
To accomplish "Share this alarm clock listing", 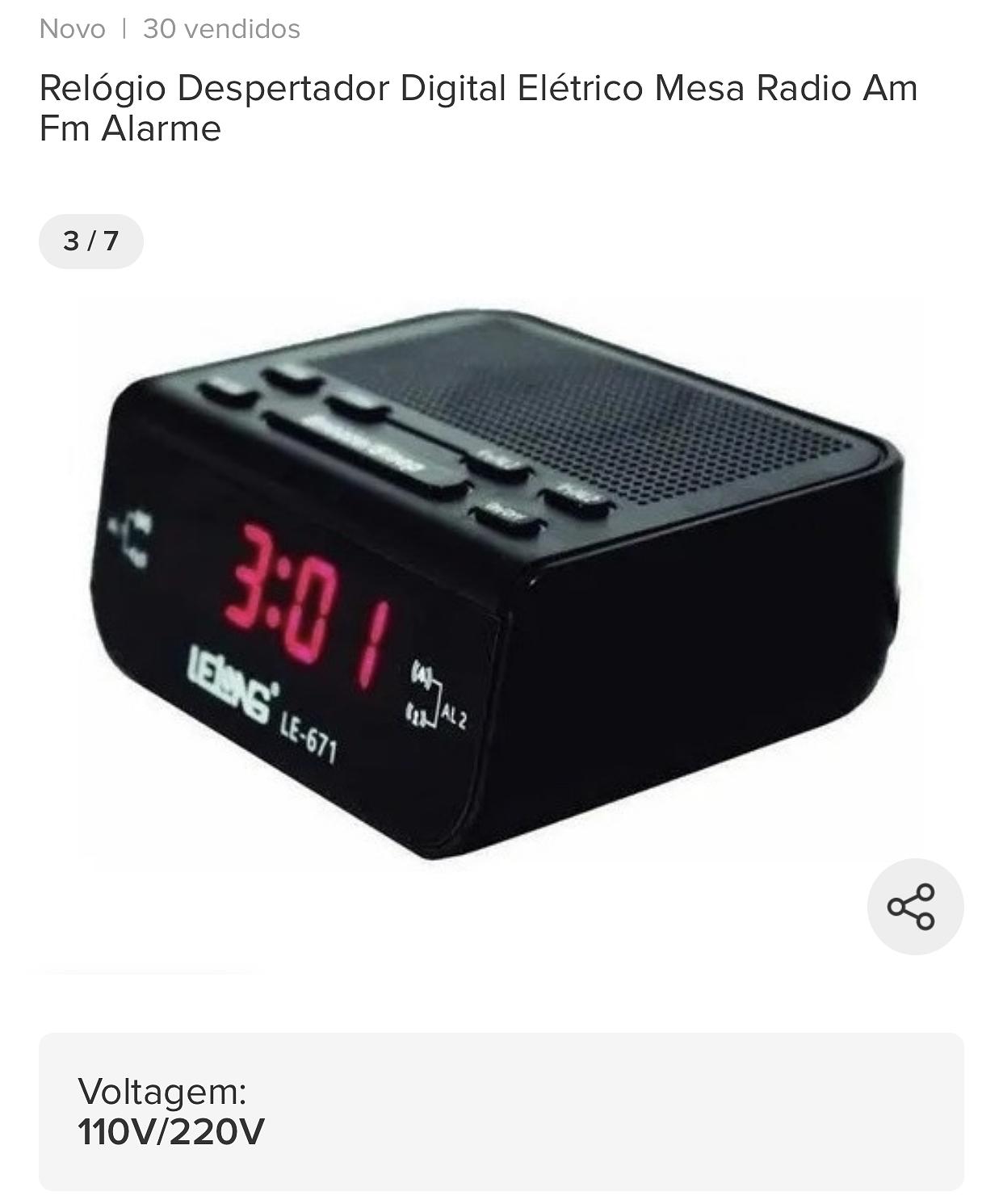I will click(914, 906).
